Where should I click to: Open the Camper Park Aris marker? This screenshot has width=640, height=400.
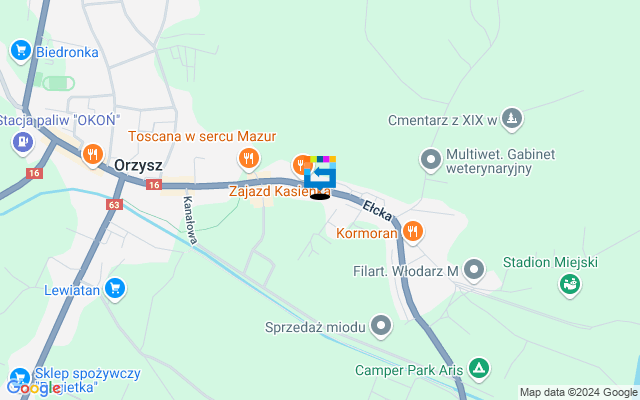[x=481, y=370]
